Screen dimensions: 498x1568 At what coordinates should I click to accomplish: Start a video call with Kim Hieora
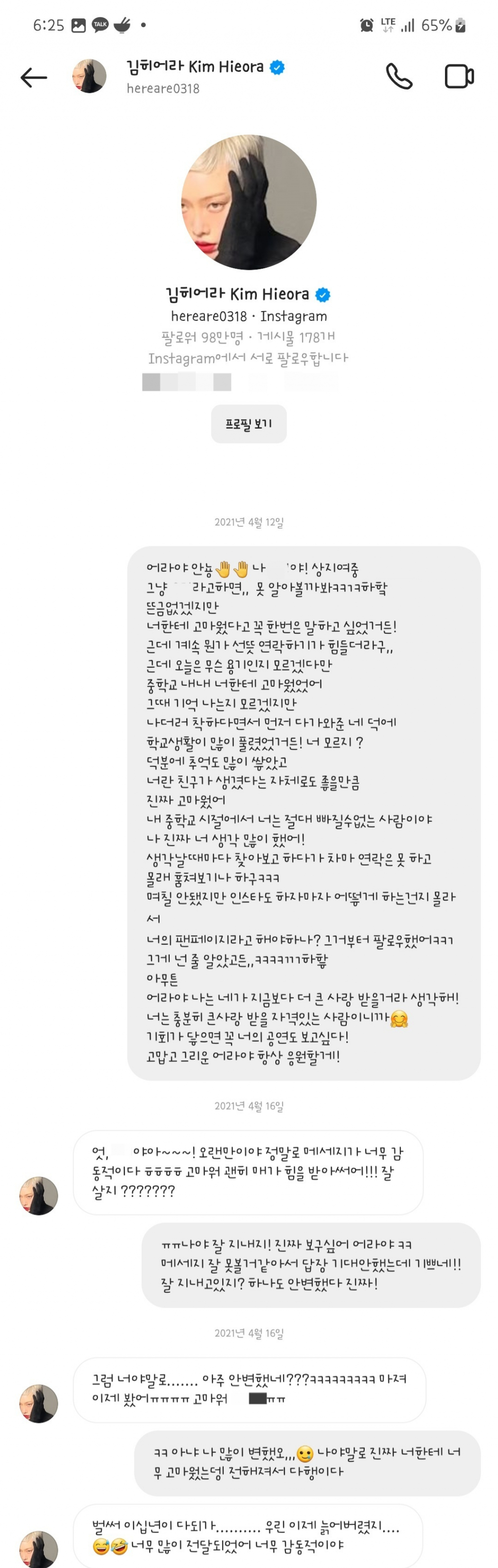pyautogui.click(x=459, y=77)
